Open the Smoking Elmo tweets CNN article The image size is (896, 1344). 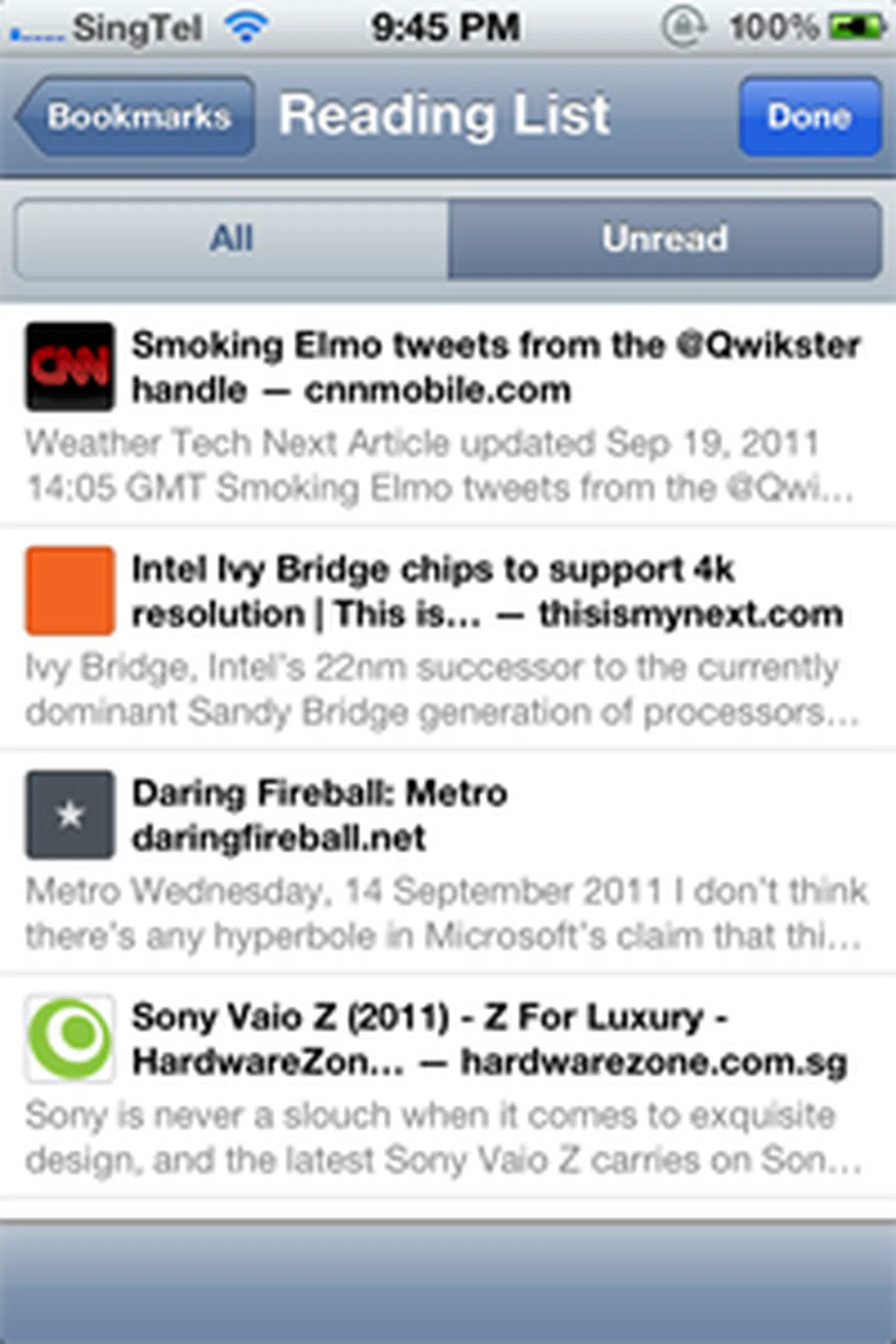pos(448,414)
